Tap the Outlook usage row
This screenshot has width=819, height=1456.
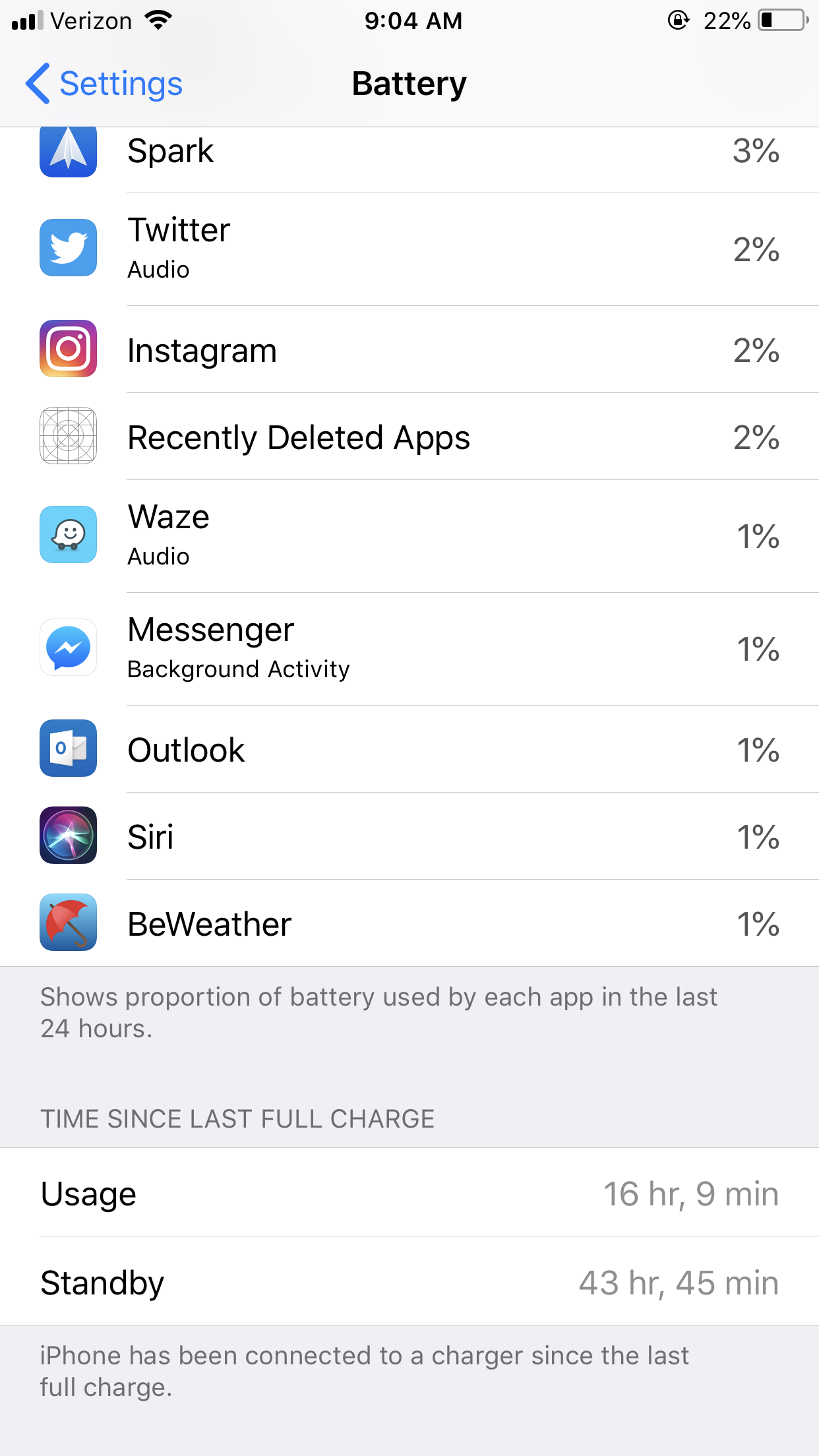(x=409, y=749)
